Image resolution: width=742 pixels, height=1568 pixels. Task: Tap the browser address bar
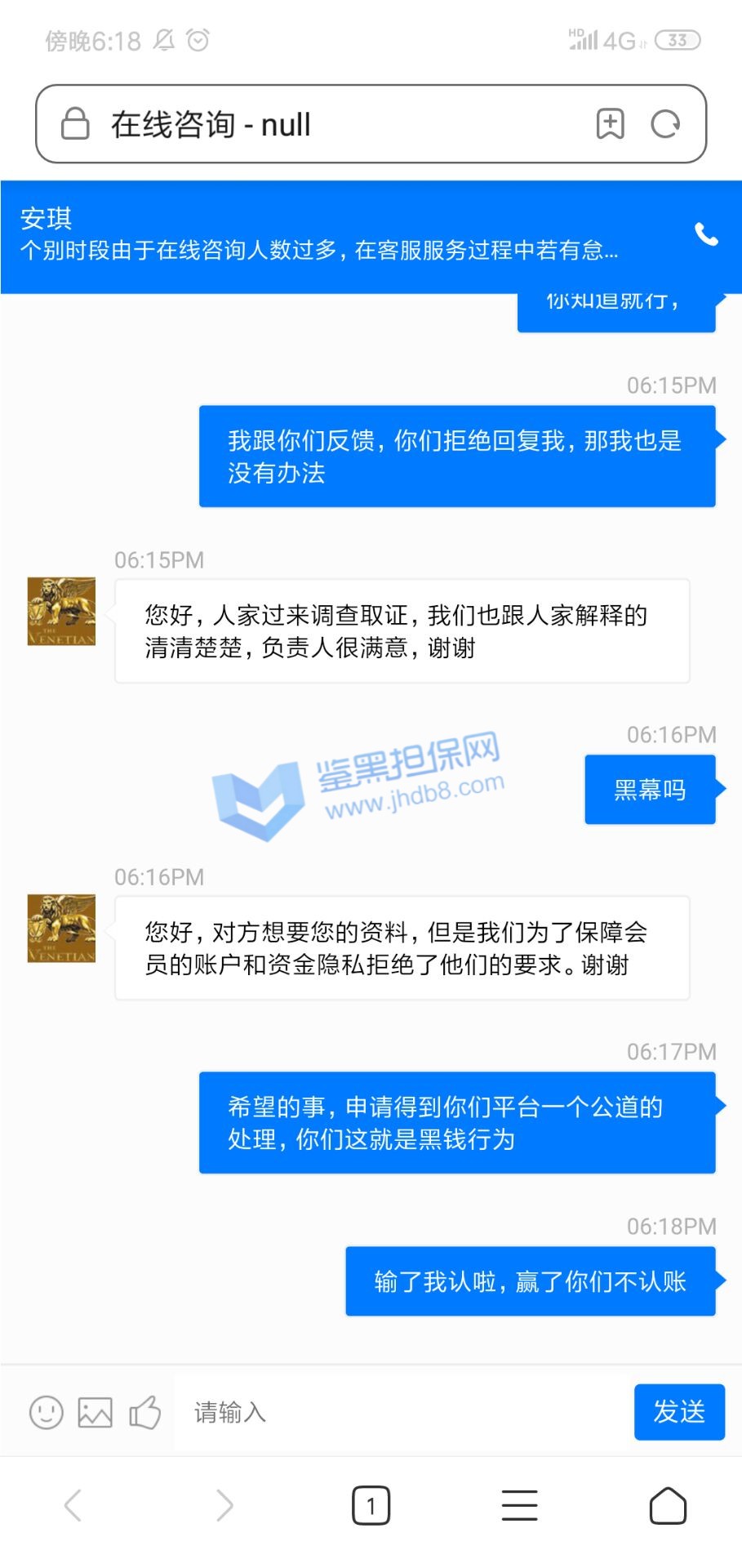coord(327,124)
